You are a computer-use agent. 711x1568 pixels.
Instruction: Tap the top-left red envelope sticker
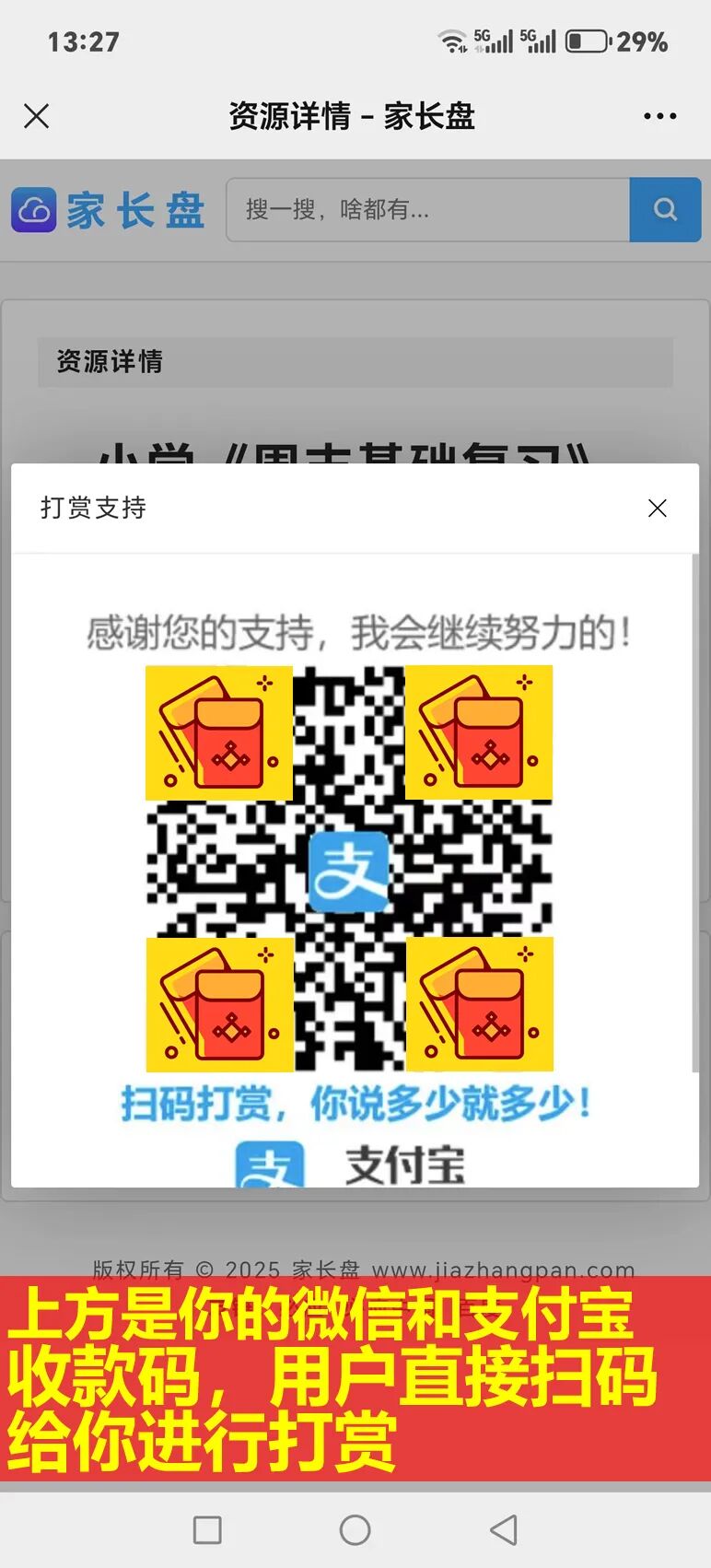coord(219,732)
